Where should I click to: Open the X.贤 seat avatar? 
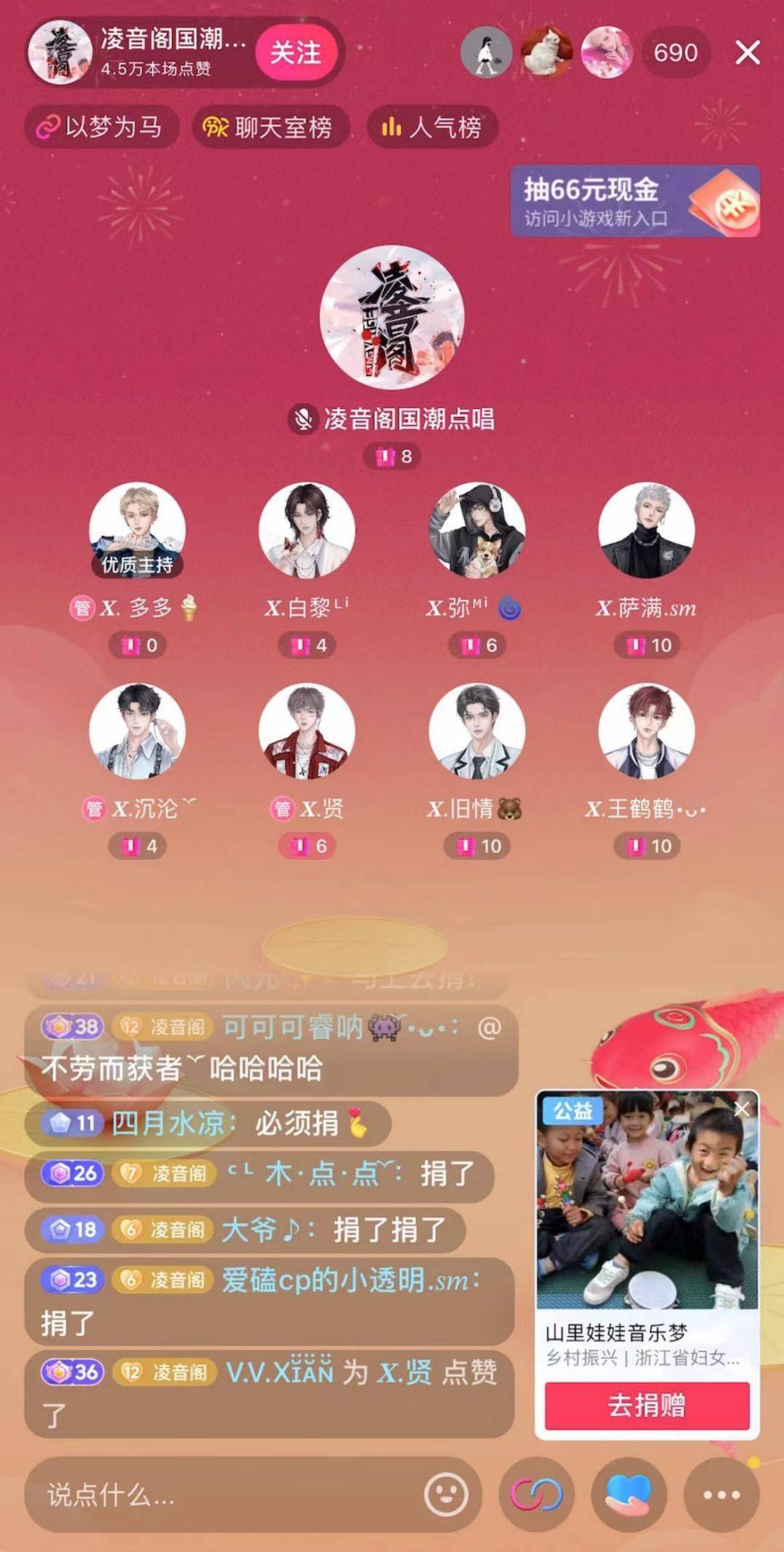point(307,731)
